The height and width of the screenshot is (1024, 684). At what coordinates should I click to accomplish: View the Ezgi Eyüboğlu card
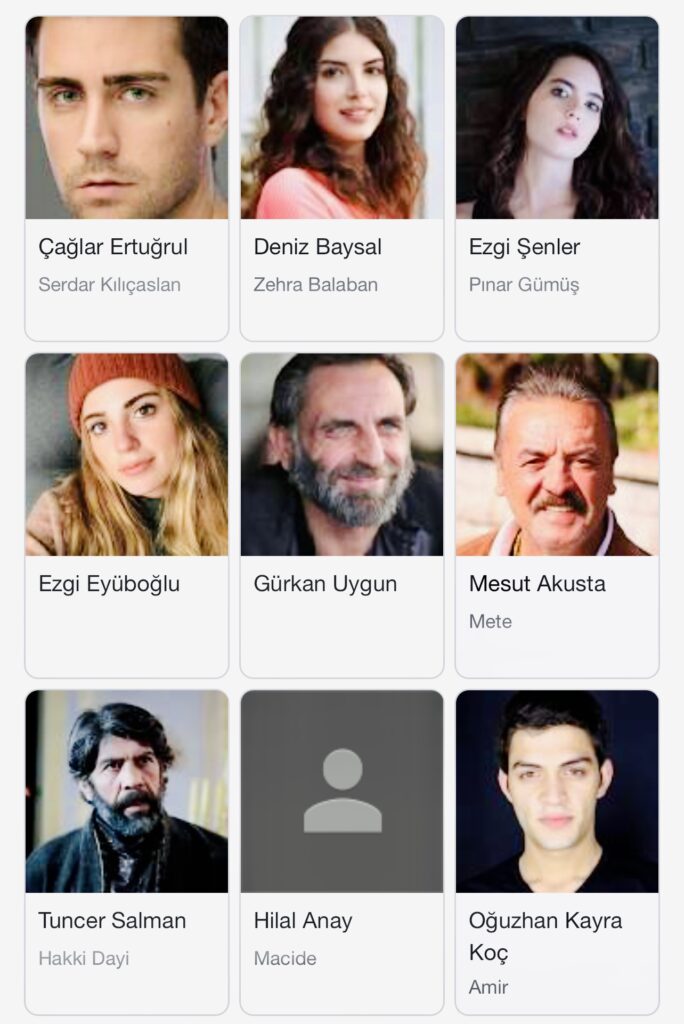click(x=126, y=515)
